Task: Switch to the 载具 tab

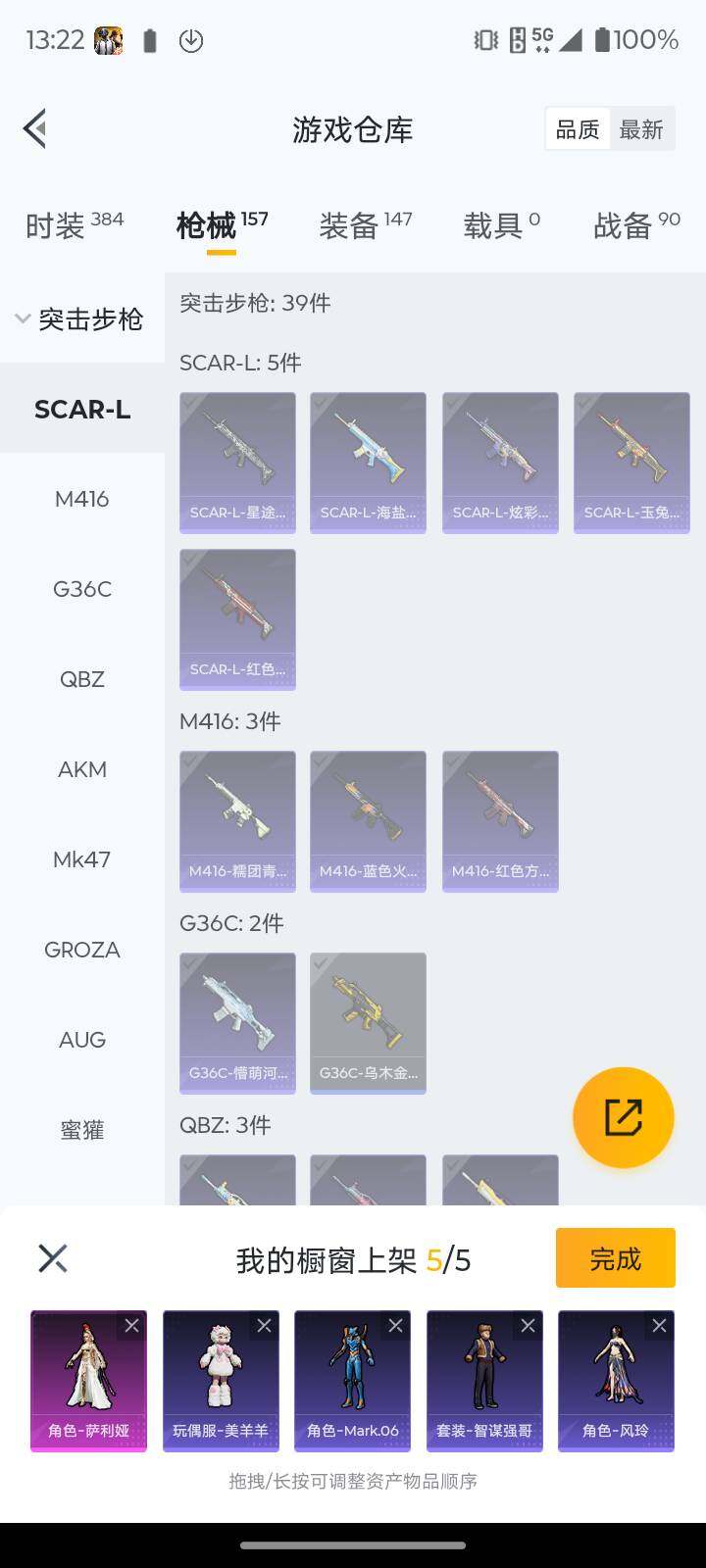Action: tap(501, 225)
